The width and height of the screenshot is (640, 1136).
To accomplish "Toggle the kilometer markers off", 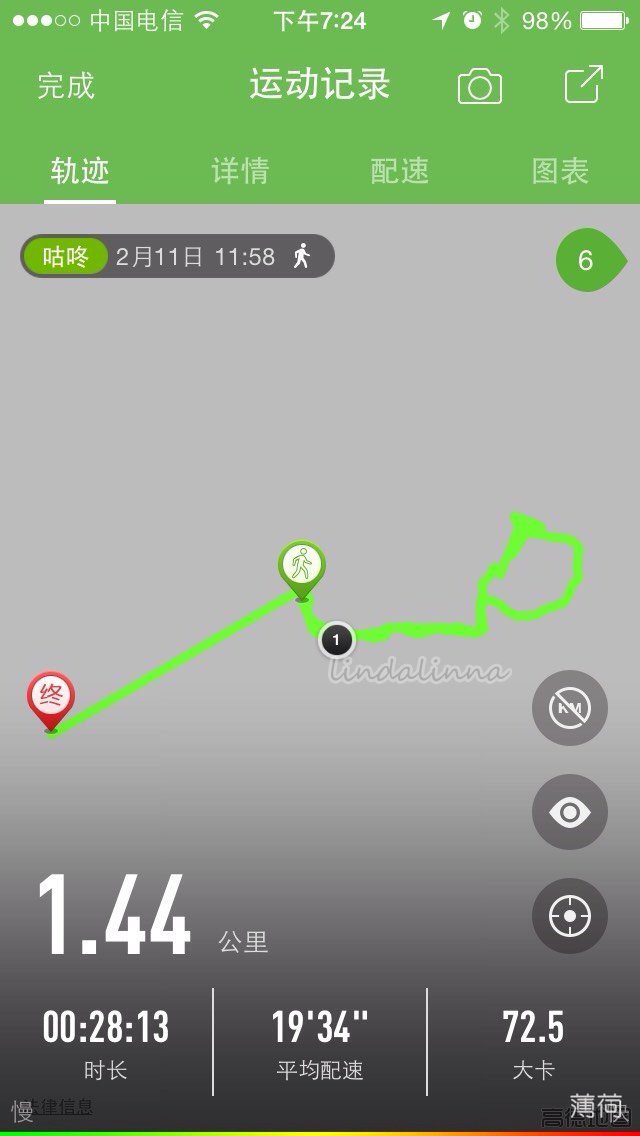I will click(570, 708).
